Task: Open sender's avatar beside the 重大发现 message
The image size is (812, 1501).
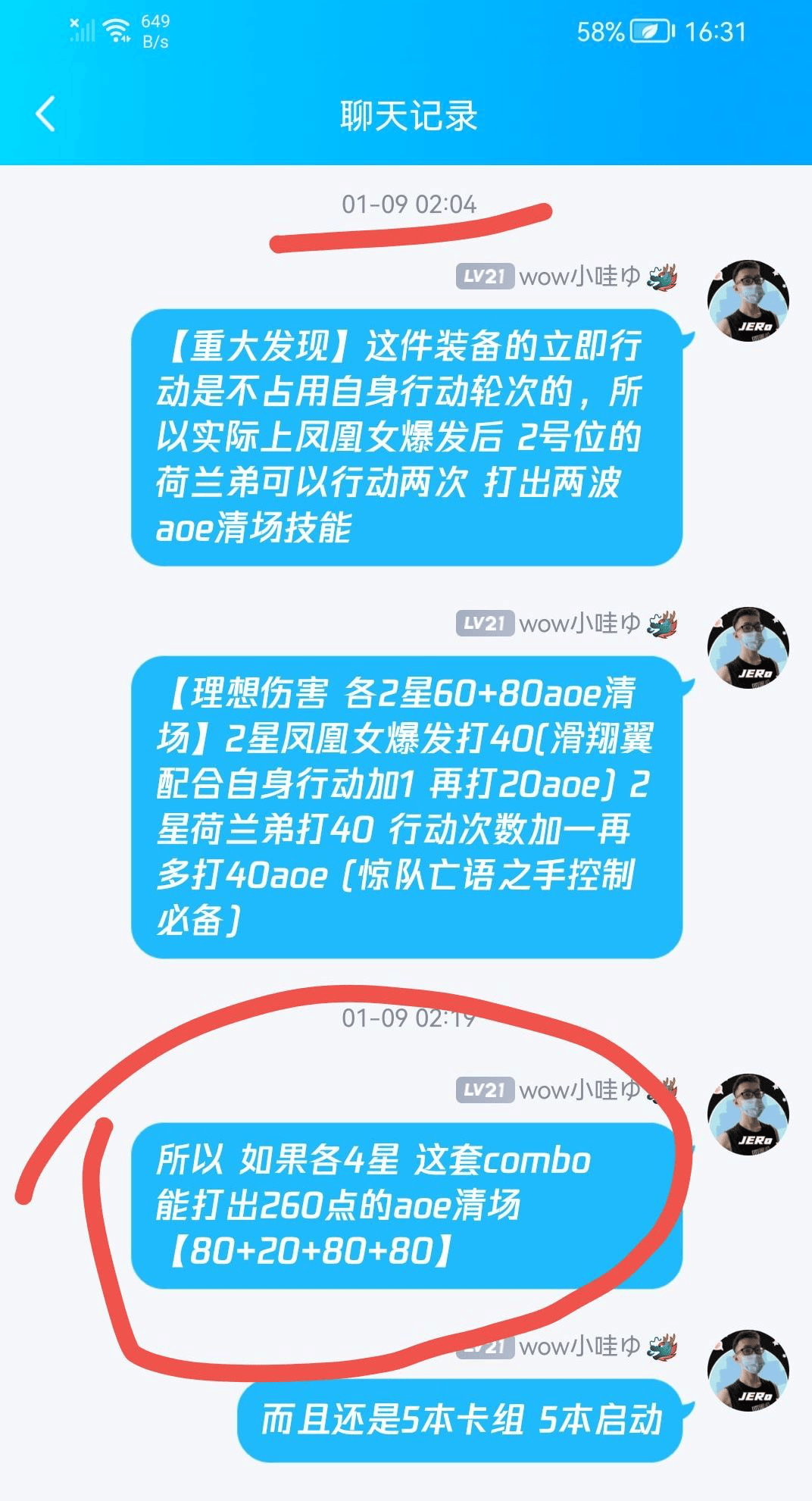Action: coord(748,301)
